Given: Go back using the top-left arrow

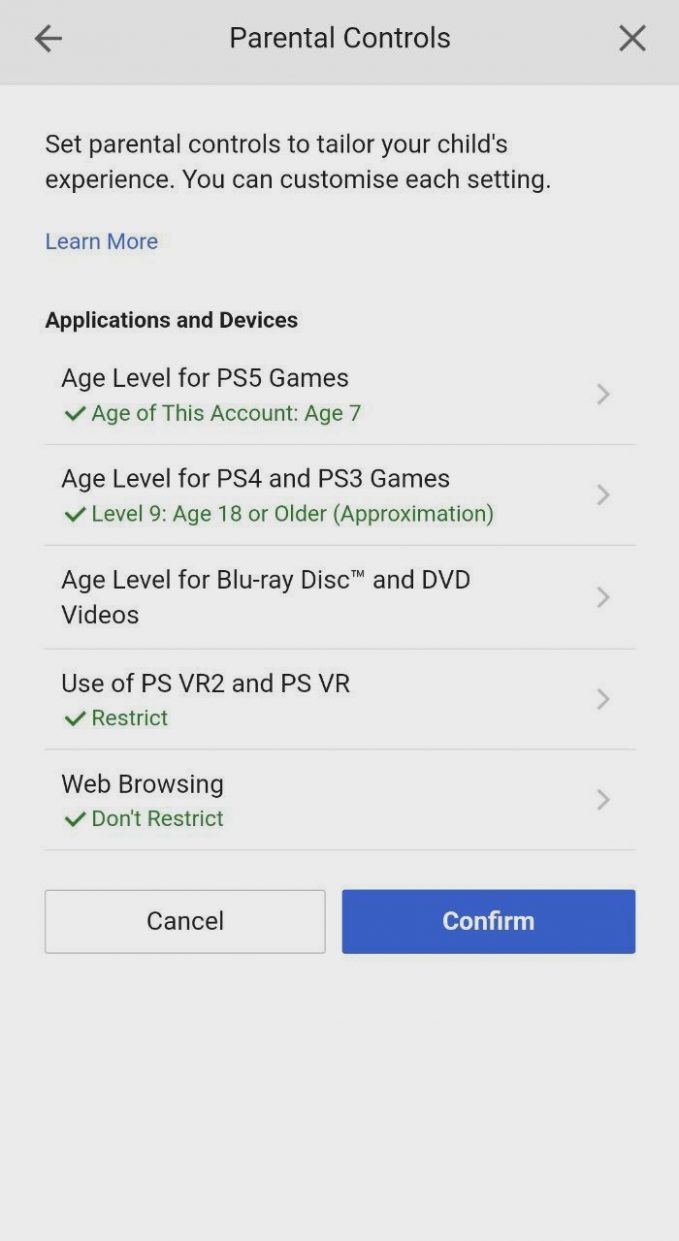Looking at the screenshot, I should pos(48,39).
